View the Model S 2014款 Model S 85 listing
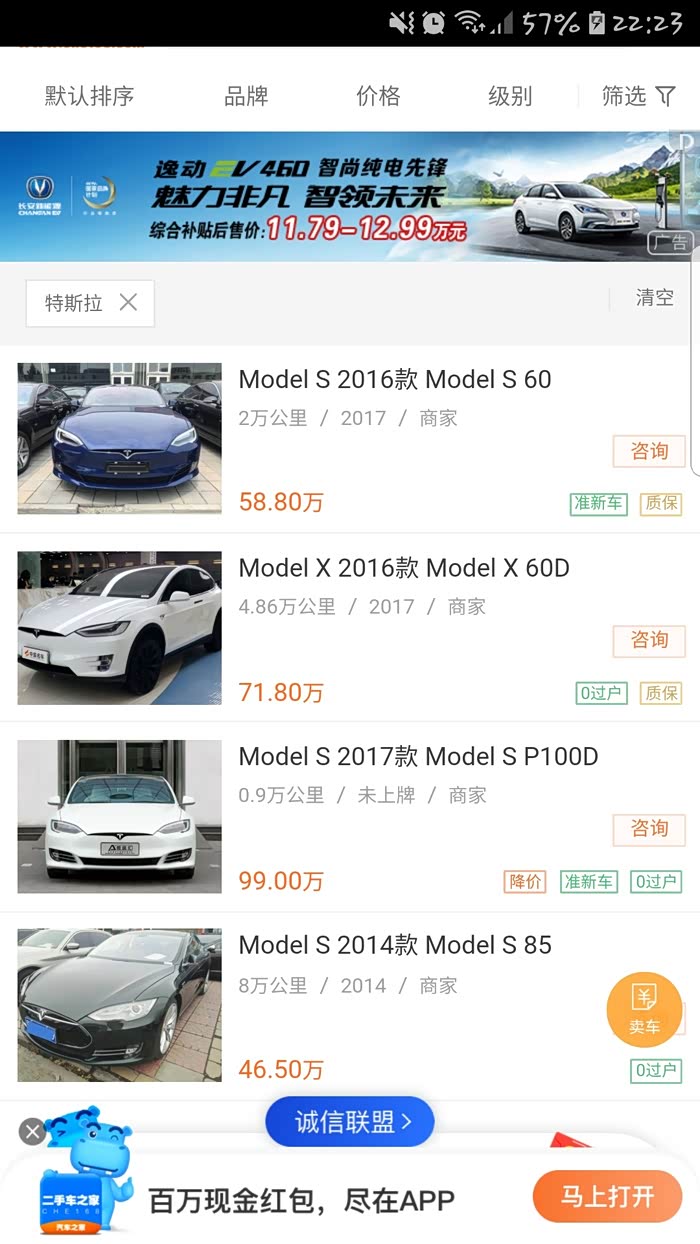The height and width of the screenshot is (1244, 700). click(395, 945)
